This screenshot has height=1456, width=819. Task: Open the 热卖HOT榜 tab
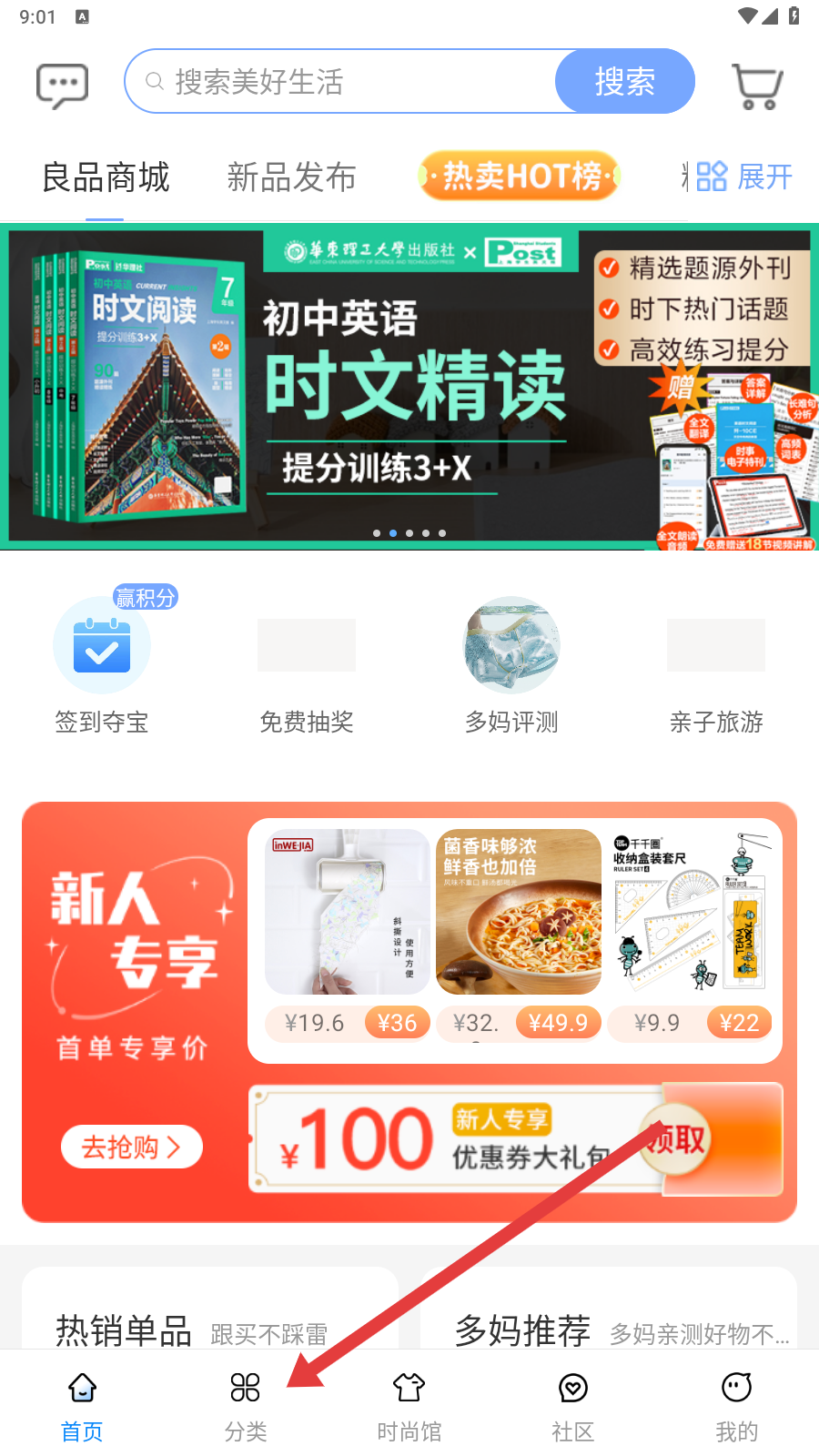pyautogui.click(x=520, y=176)
